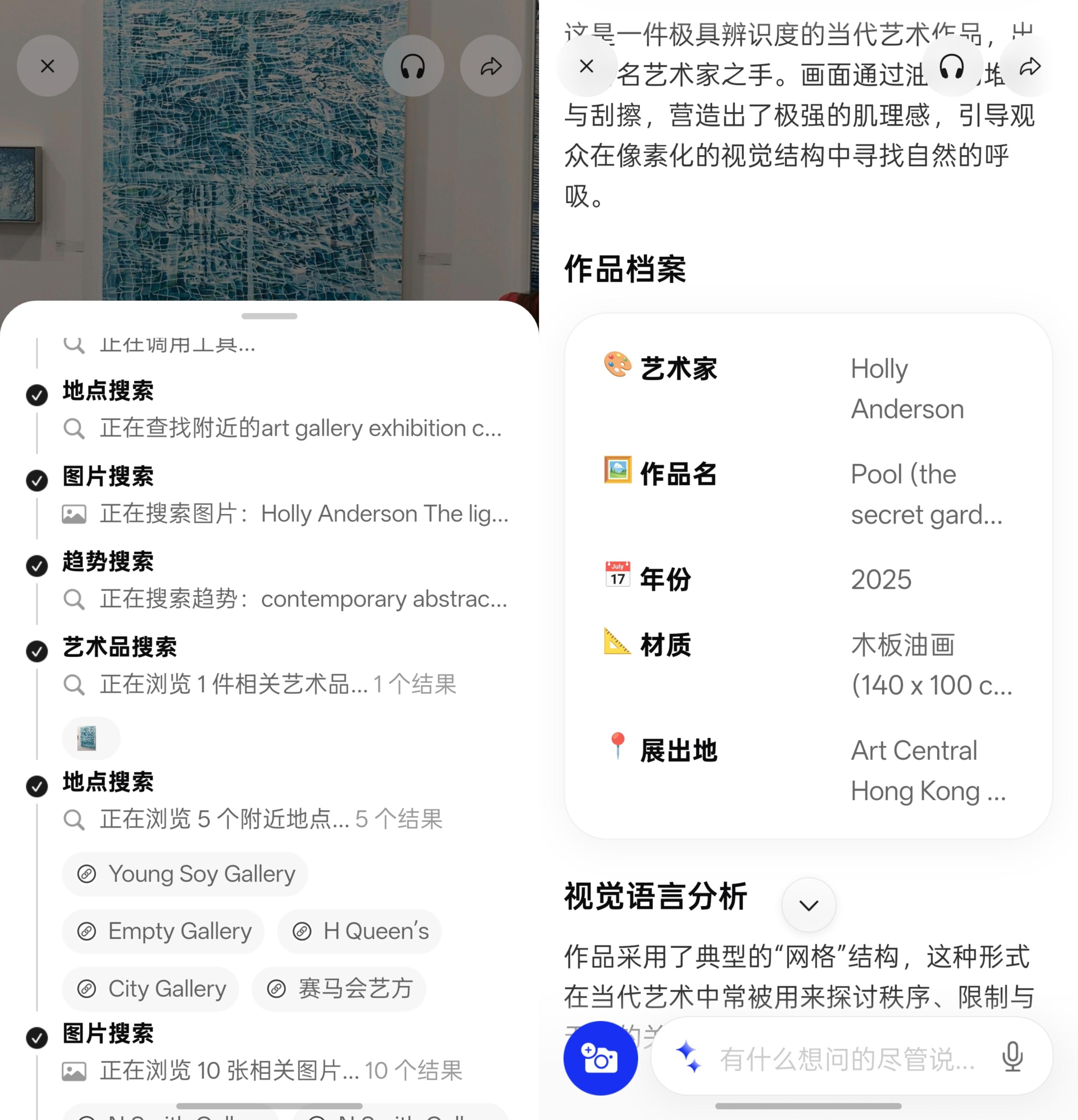
Task: Share from the arrow over the painting photo
Action: (491, 66)
